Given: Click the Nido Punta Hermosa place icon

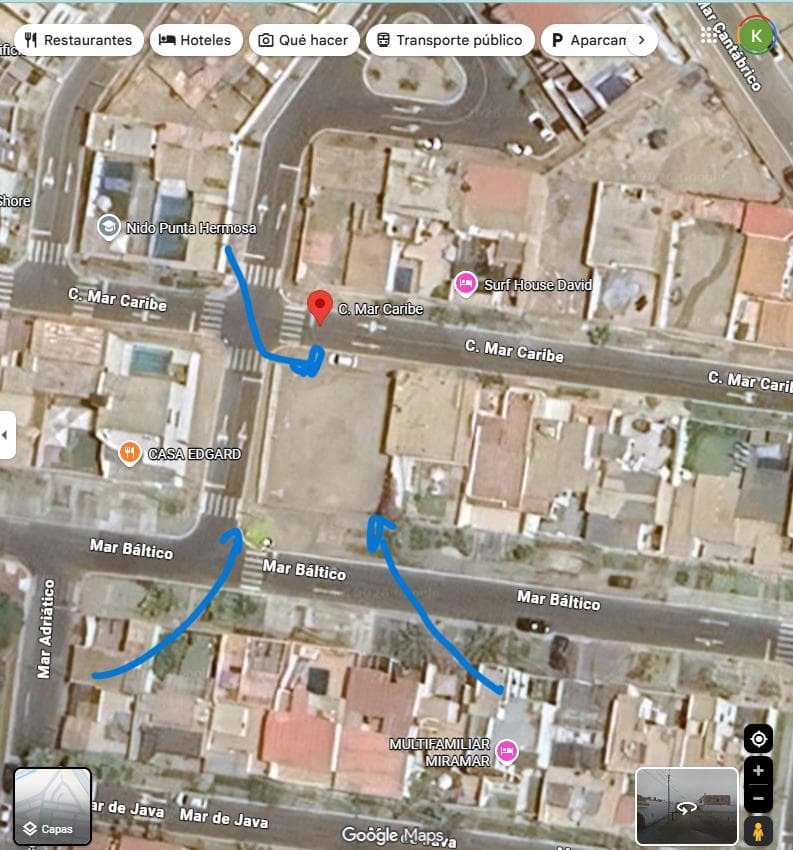Looking at the screenshot, I should (x=108, y=227).
